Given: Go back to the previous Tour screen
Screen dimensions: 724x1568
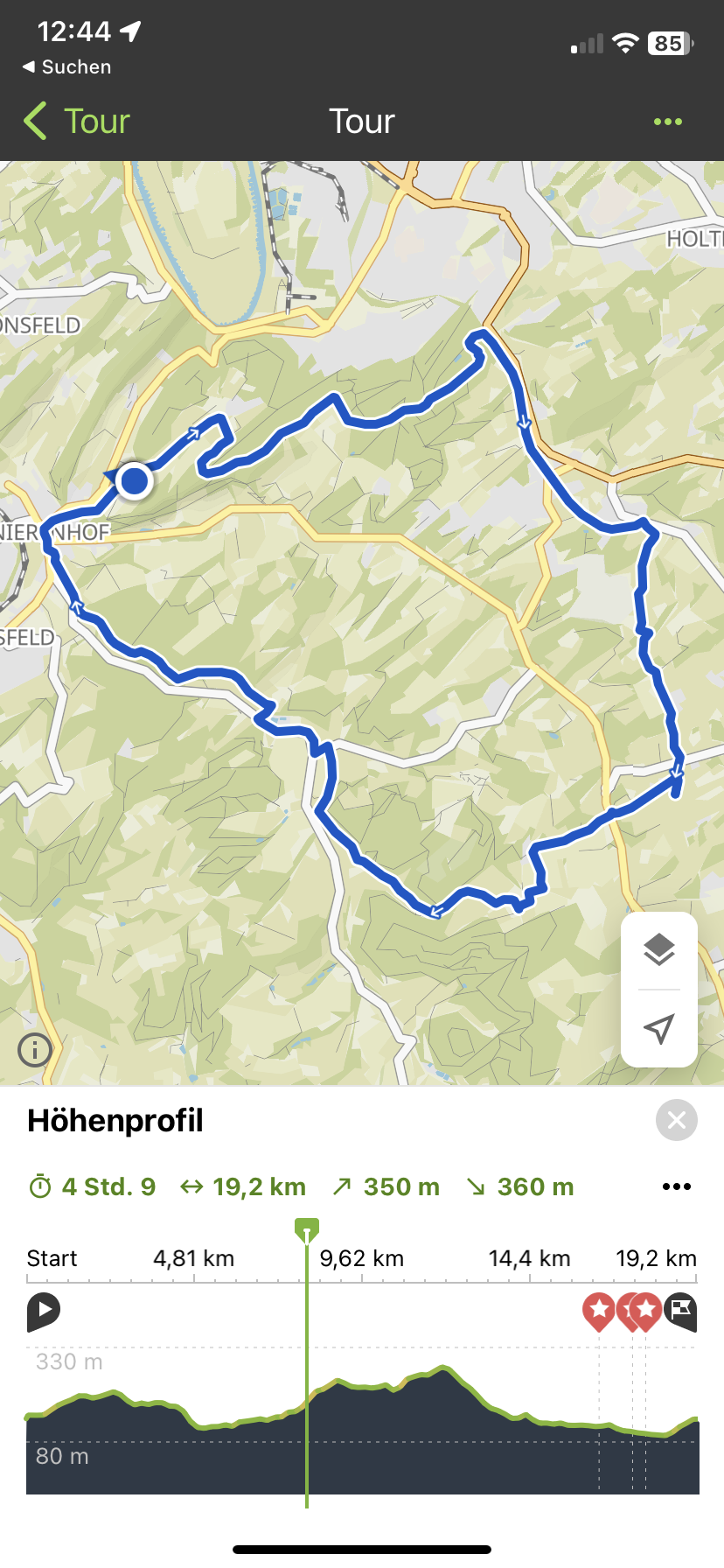Looking at the screenshot, I should pyautogui.click(x=77, y=122).
